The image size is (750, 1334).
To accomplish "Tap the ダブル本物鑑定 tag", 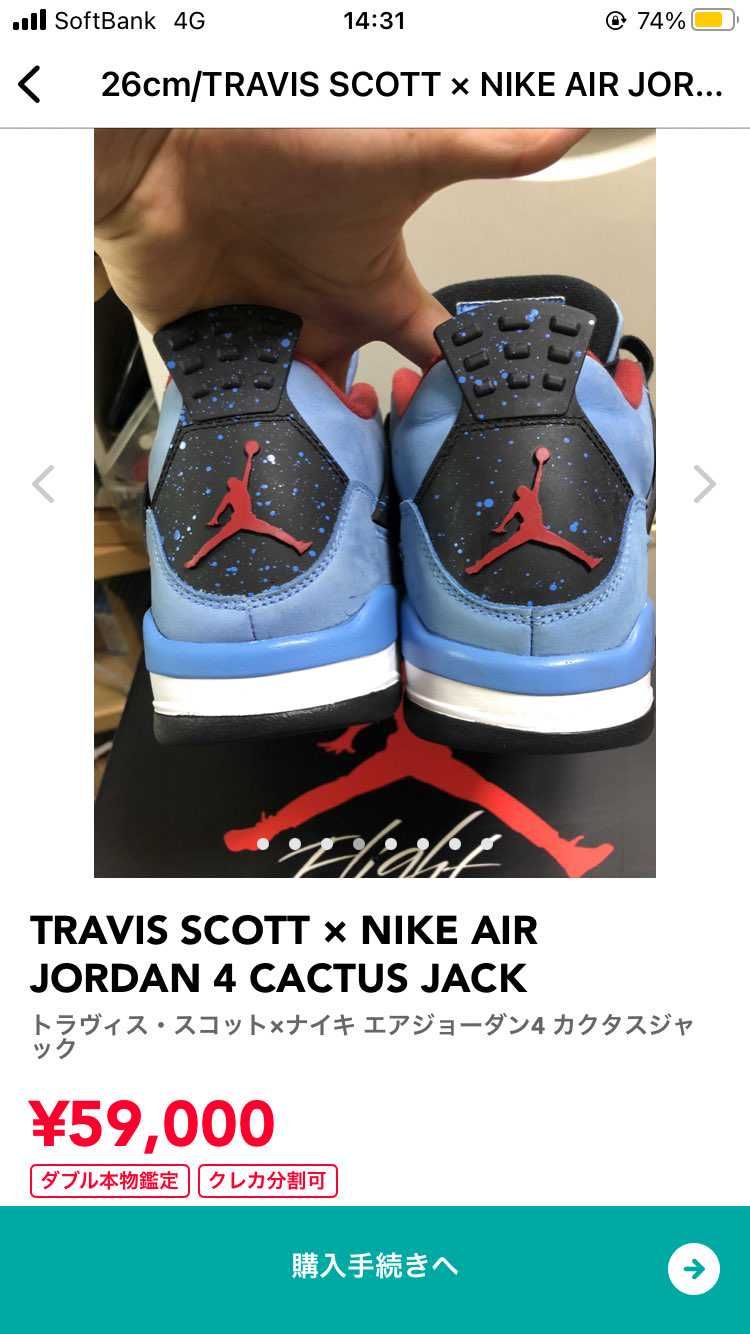I will tap(110, 1181).
